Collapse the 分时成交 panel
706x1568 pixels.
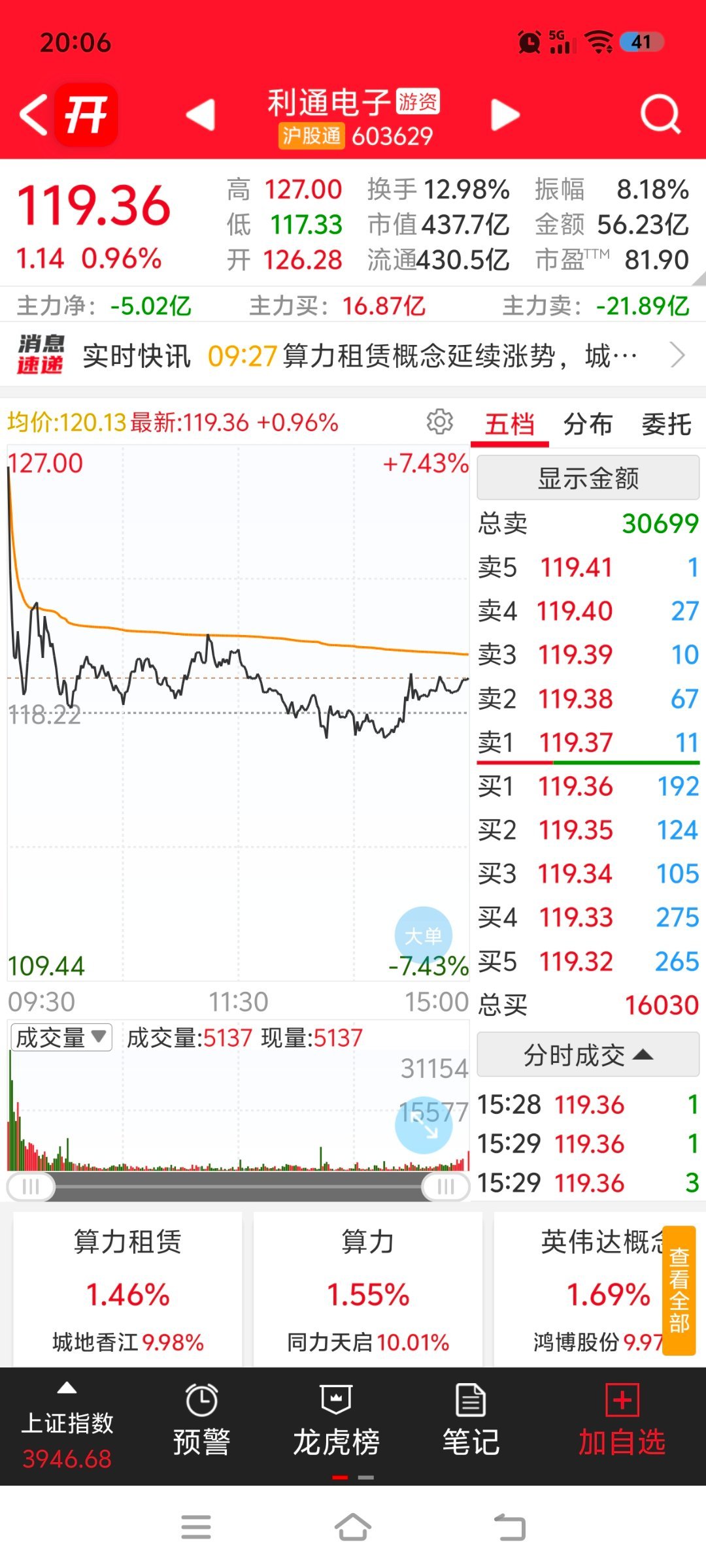coord(588,1054)
